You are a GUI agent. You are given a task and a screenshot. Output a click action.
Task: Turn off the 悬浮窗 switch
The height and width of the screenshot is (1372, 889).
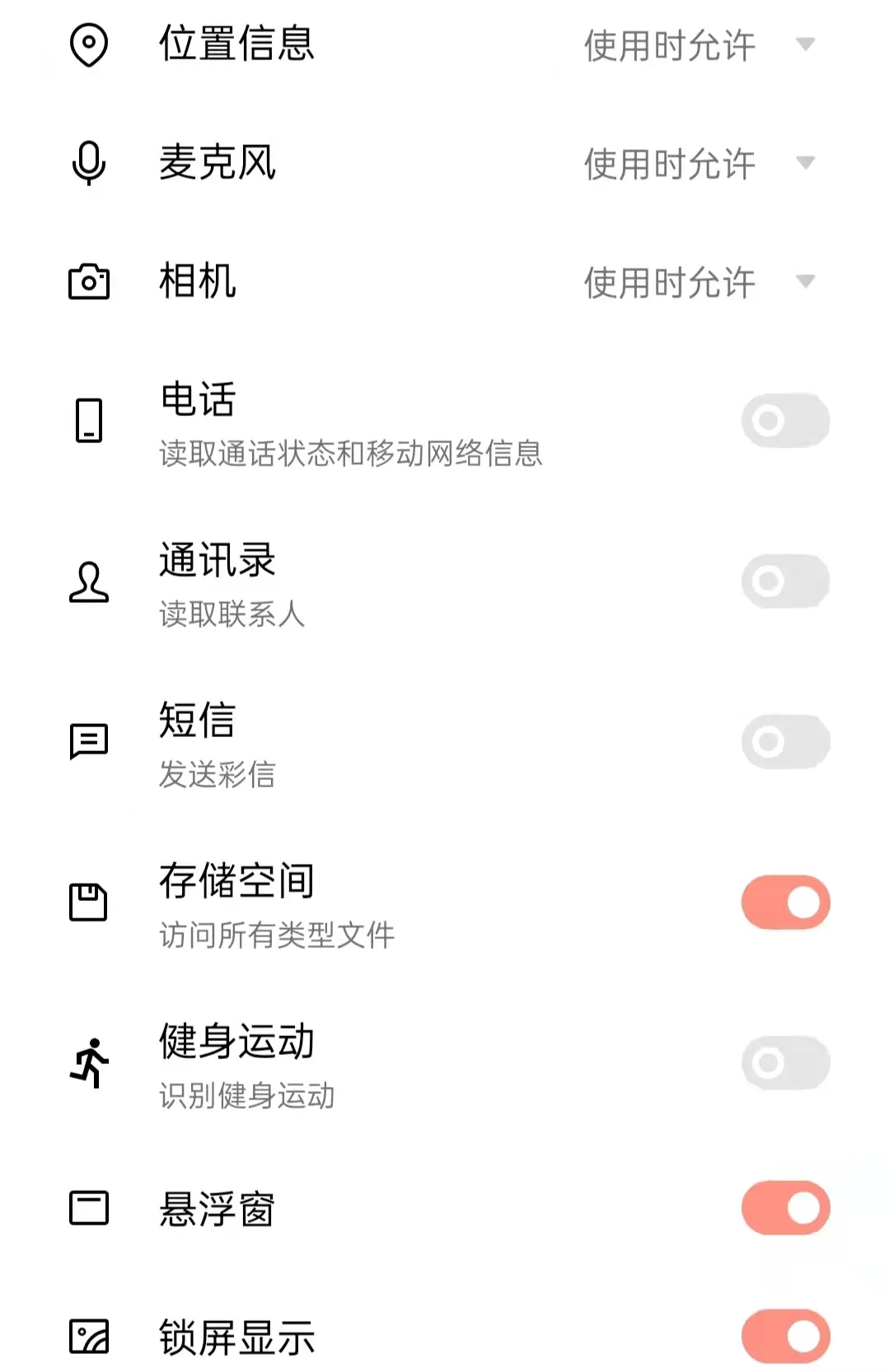pos(785,1208)
